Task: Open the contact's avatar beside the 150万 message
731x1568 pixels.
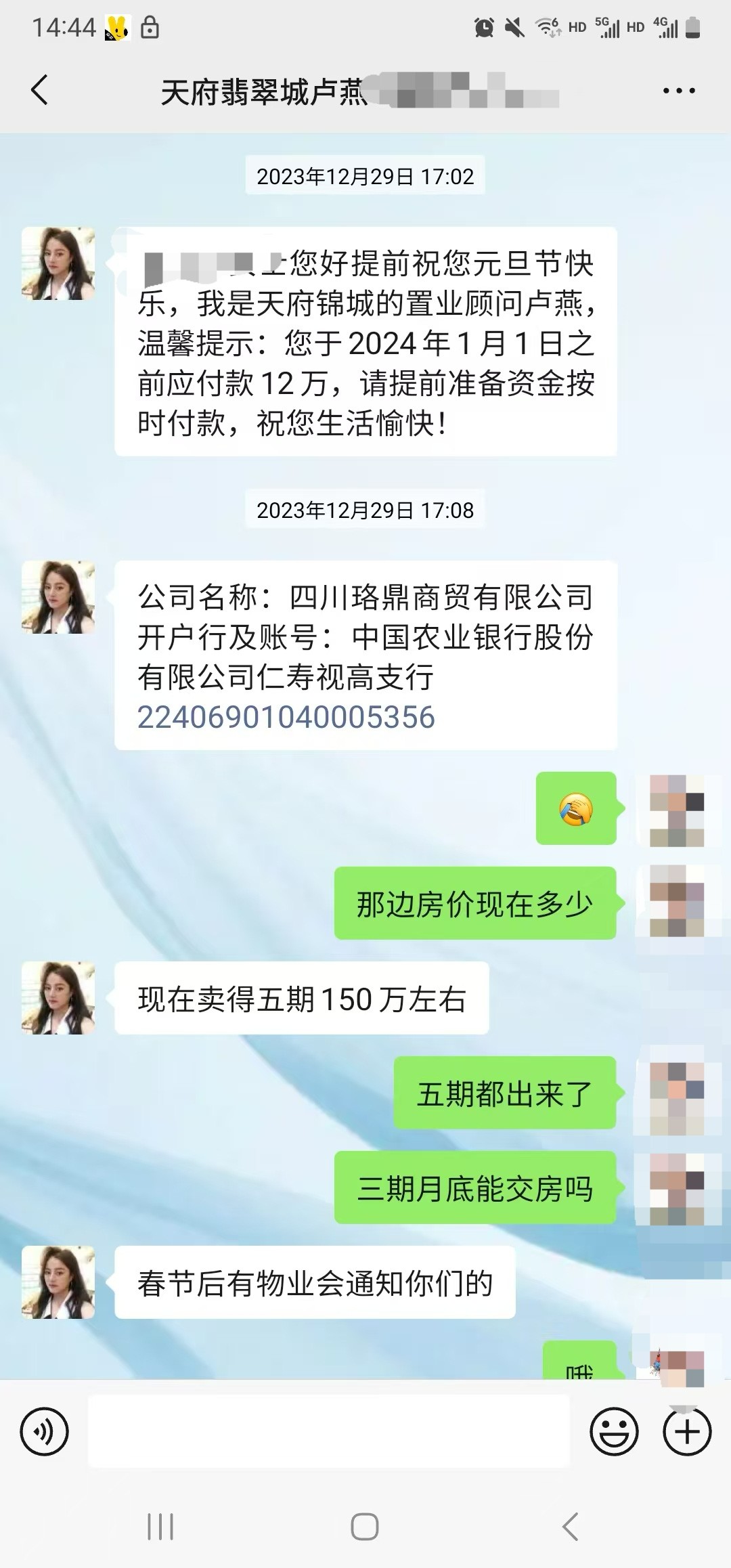Action: pyautogui.click(x=58, y=998)
